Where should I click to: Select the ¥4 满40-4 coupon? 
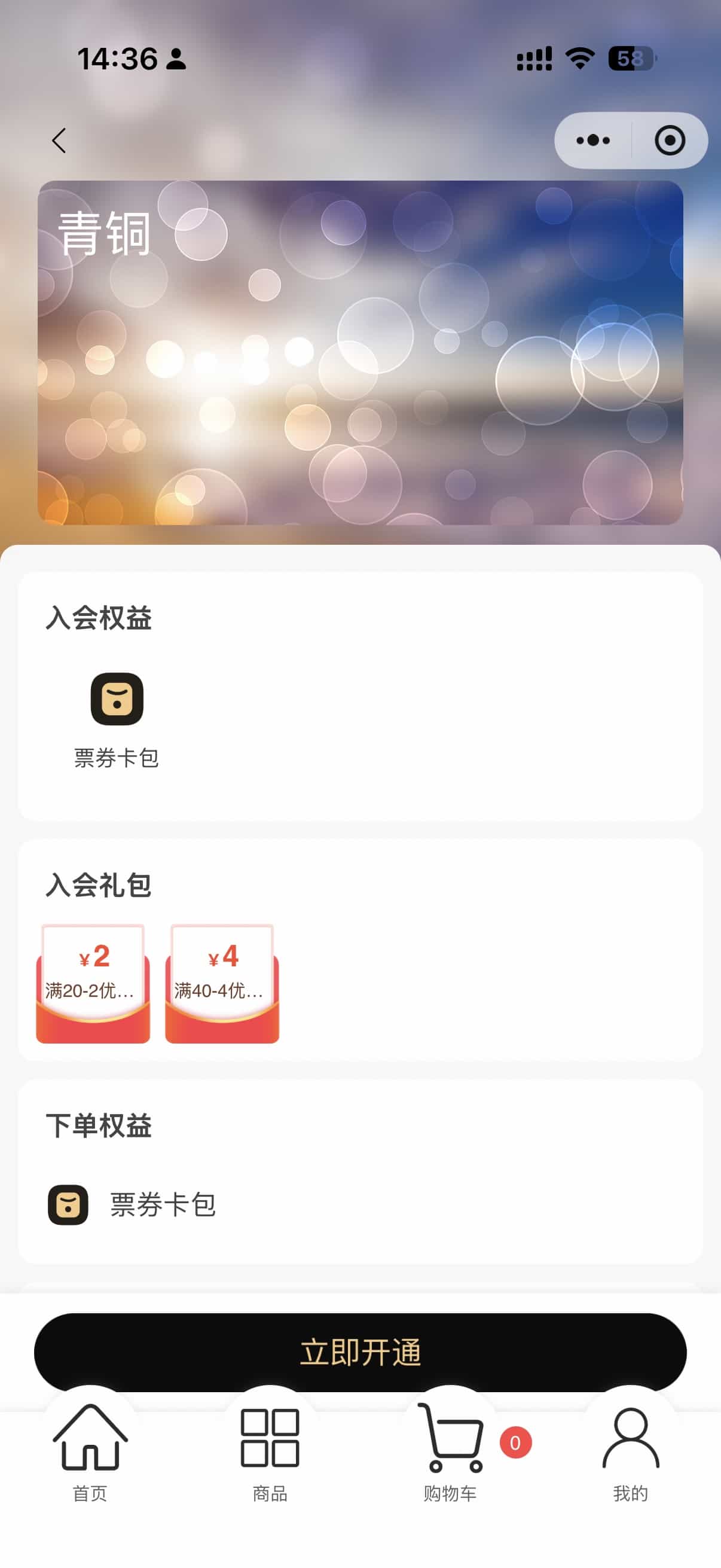tap(222, 984)
